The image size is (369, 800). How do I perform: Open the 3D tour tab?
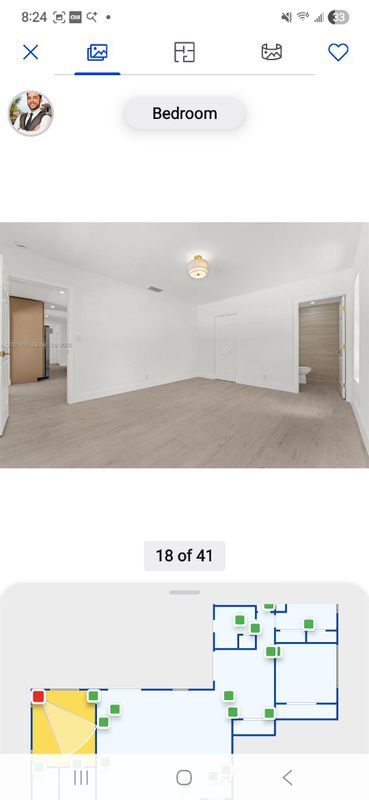[272, 52]
